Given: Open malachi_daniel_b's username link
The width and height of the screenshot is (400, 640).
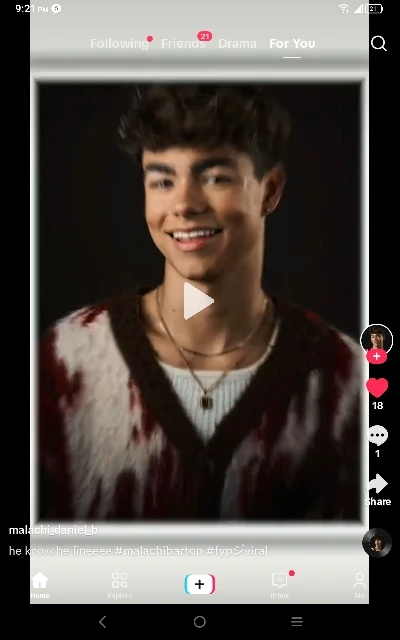Looking at the screenshot, I should coord(53,530).
